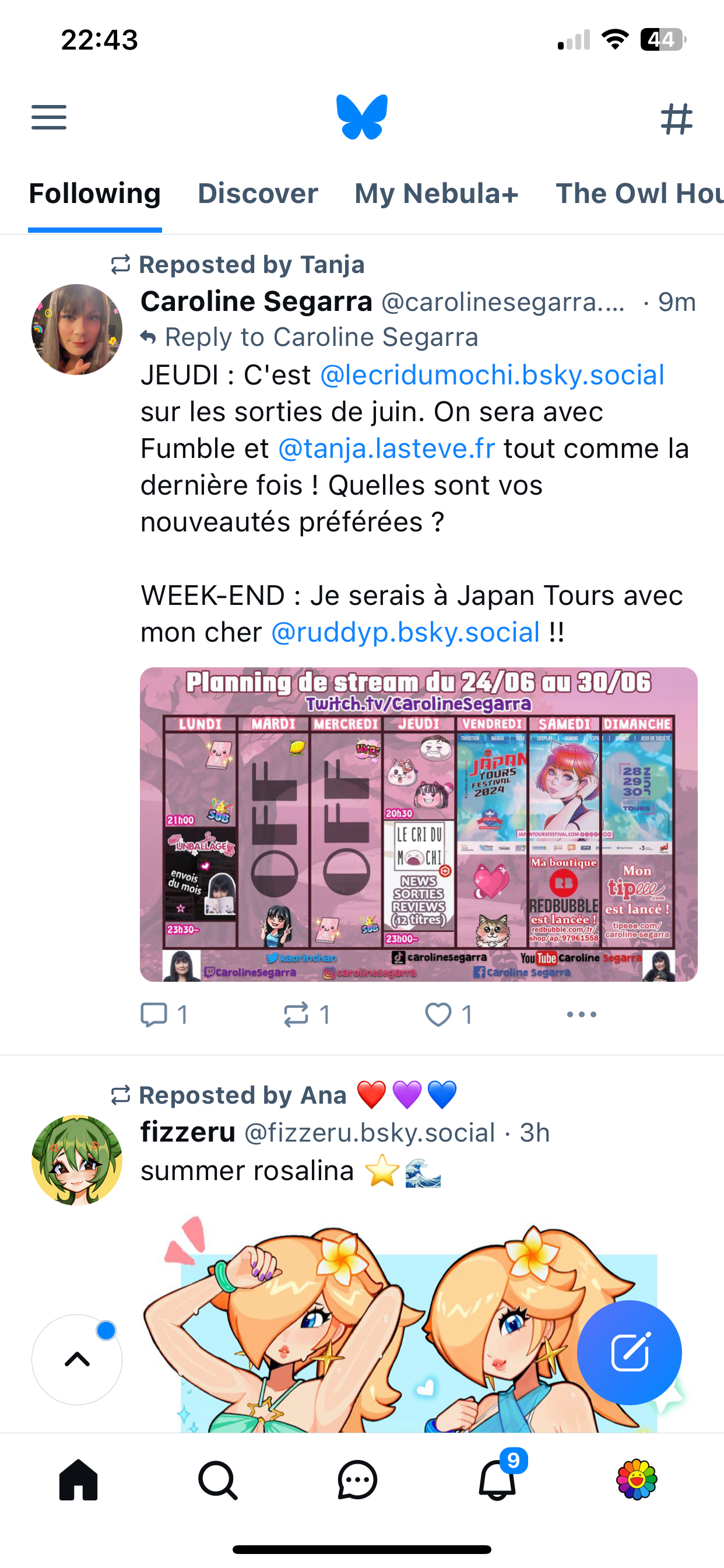Open fizzeru's profile avatar

(x=77, y=1160)
